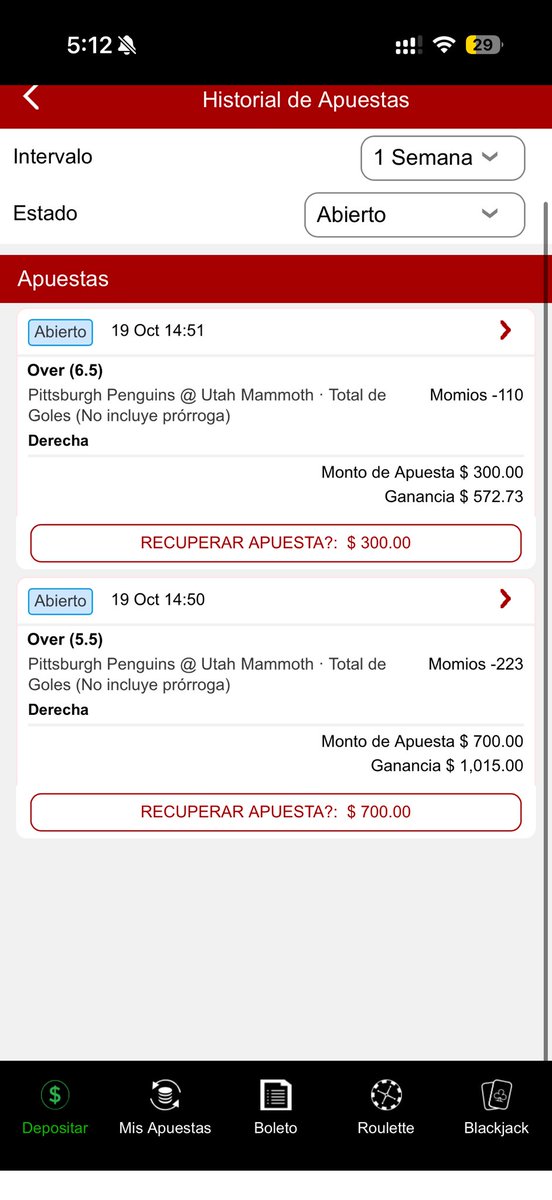This screenshot has width=552, height=1200.
Task: Tap Recuperar Apuesta for $ 300.00
Action: pyautogui.click(x=276, y=543)
